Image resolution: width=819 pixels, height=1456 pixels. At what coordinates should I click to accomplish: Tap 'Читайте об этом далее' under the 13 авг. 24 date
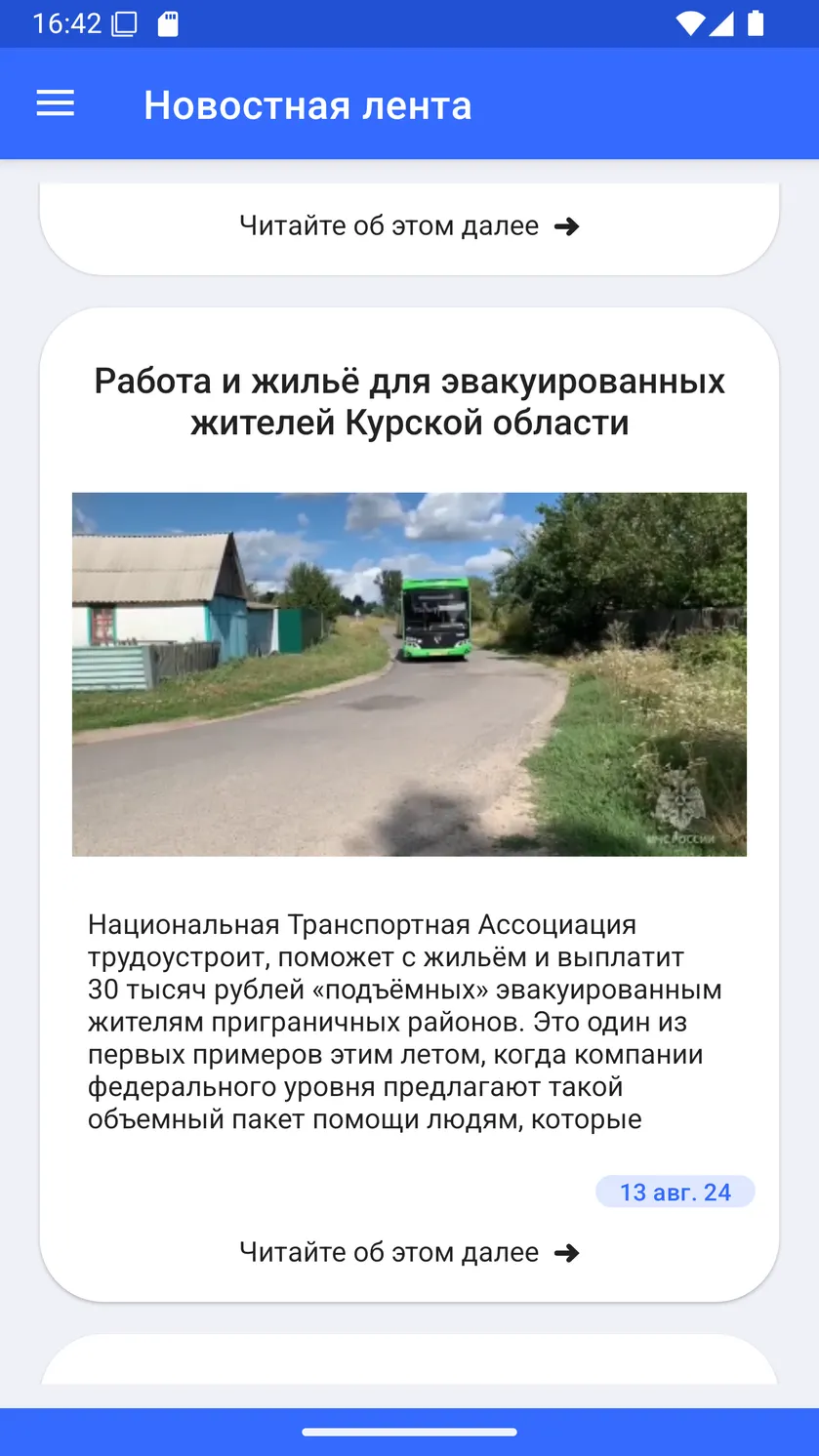click(409, 1252)
